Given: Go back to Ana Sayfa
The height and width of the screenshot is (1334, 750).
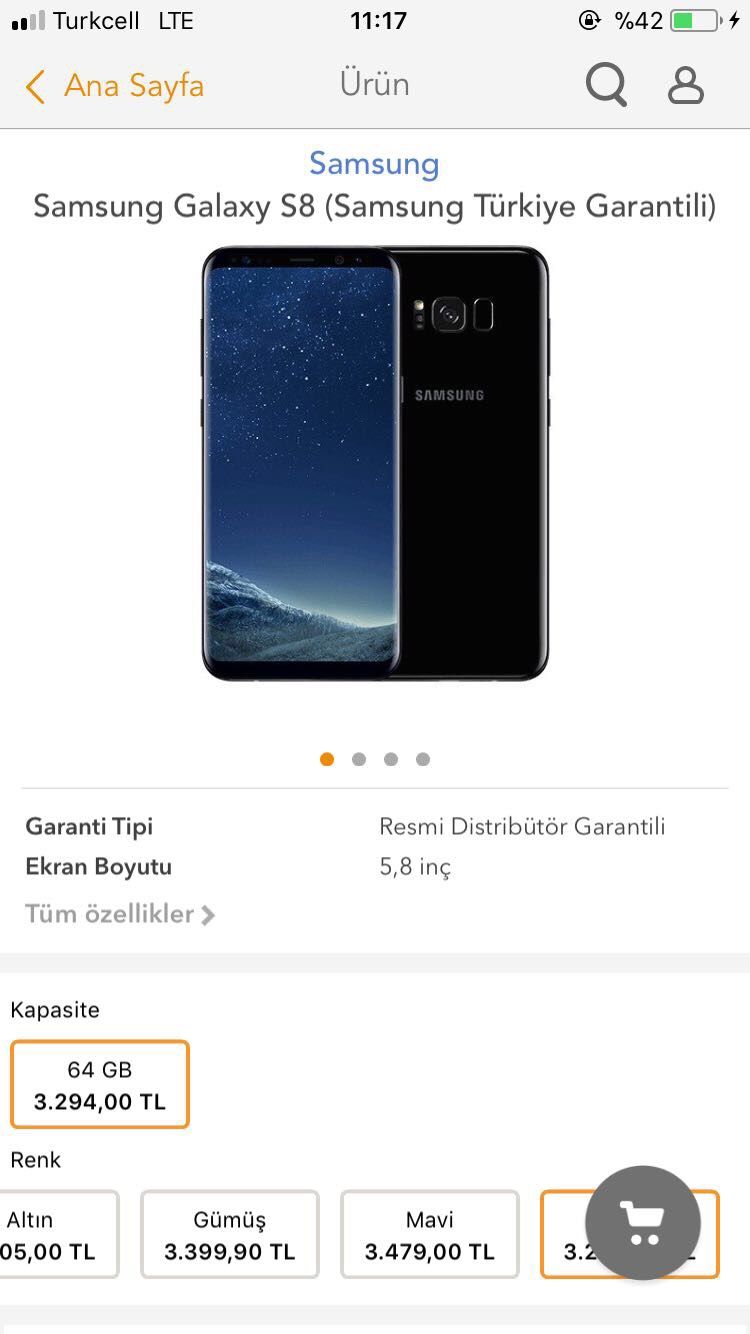Looking at the screenshot, I should tap(115, 86).
